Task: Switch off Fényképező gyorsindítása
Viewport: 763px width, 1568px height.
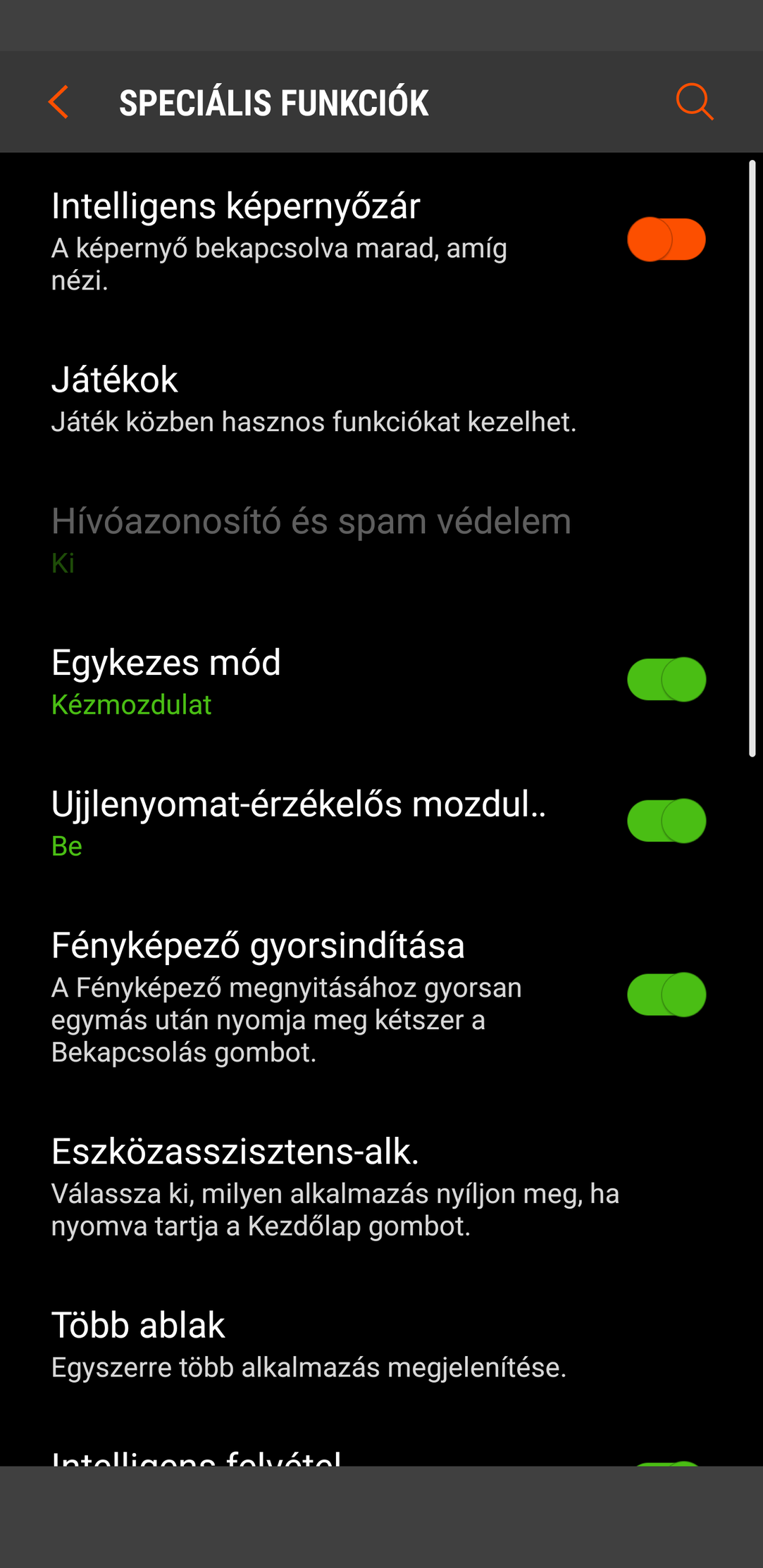Action: [x=666, y=995]
